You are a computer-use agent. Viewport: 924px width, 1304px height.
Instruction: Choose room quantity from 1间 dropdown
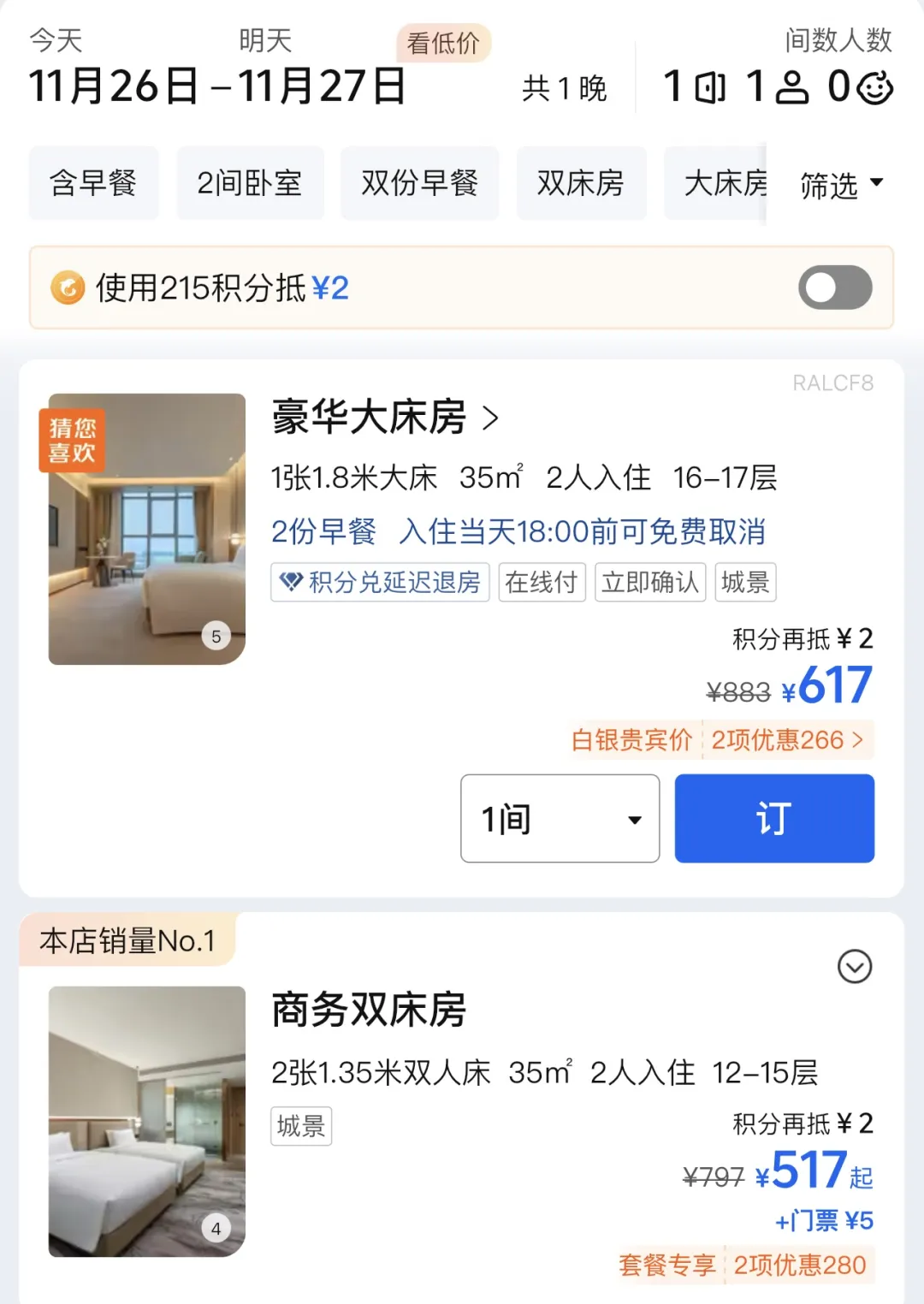[x=560, y=819]
